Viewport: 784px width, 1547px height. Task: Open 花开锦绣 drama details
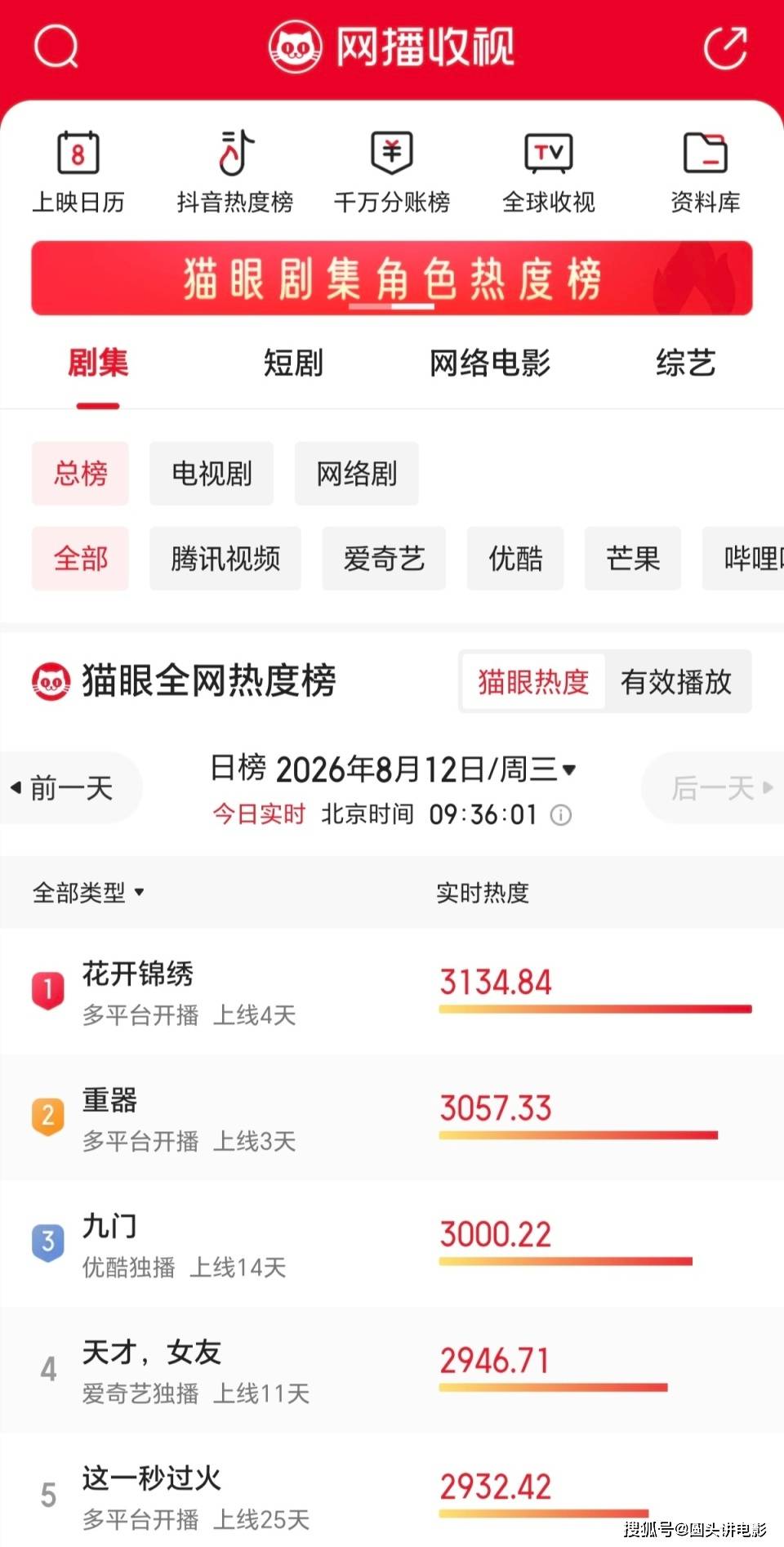[x=392, y=992]
